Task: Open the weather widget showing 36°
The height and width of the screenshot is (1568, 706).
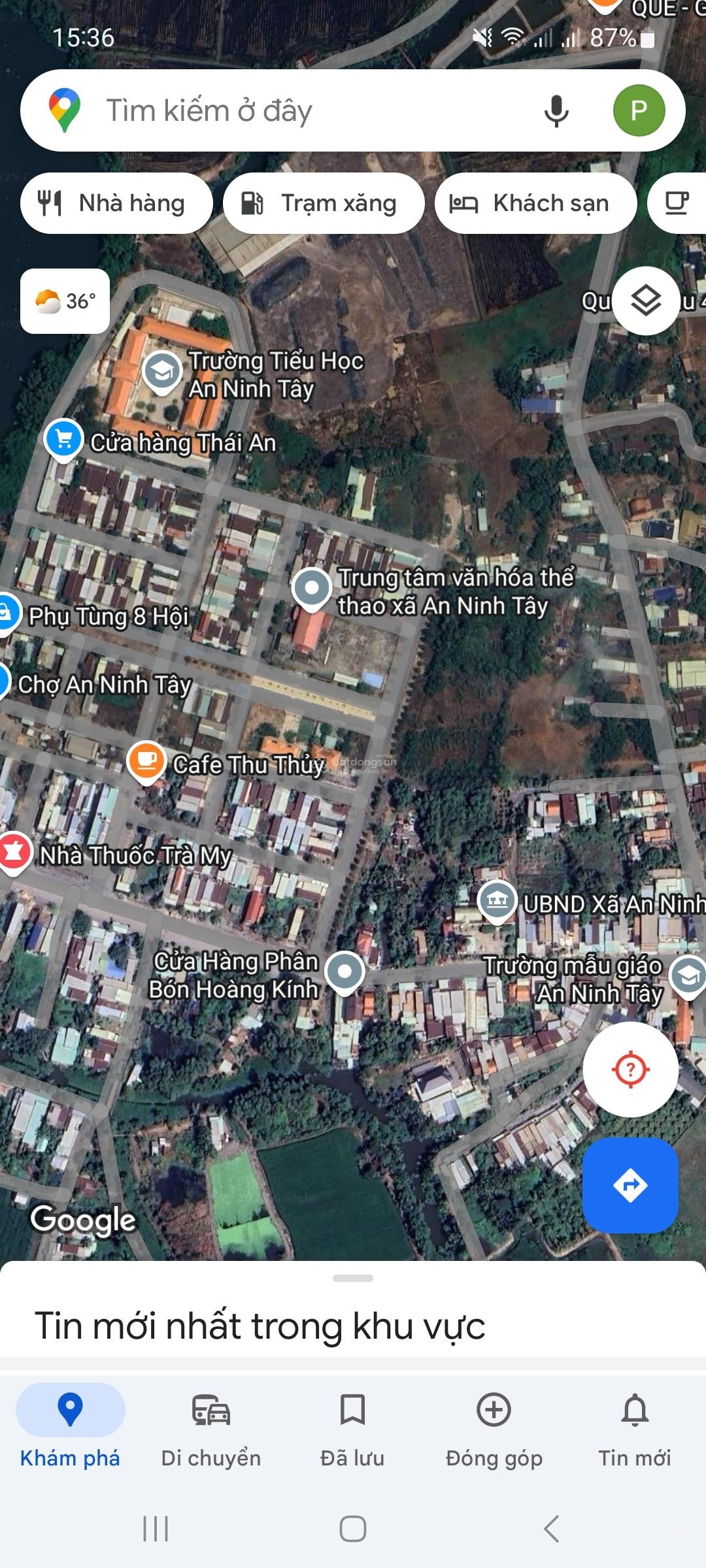Action: tap(65, 301)
